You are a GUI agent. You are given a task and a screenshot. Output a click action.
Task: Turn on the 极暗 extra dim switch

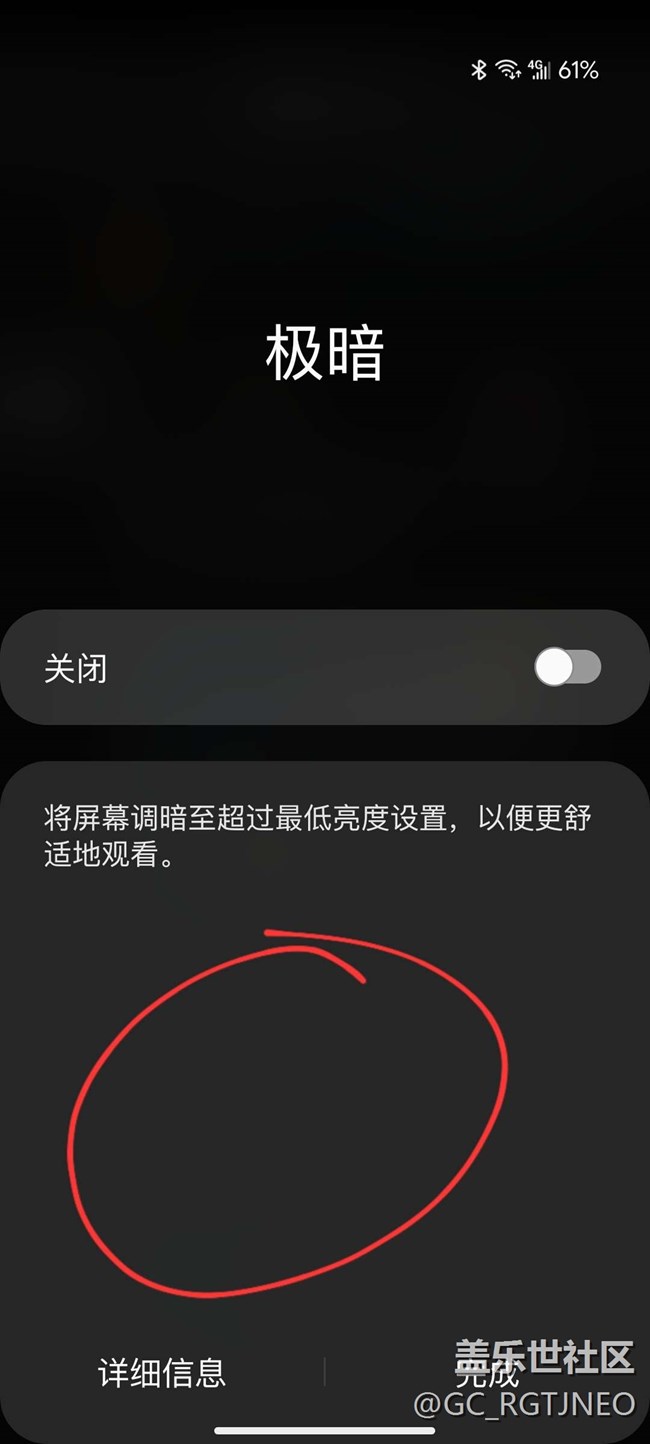click(567, 667)
